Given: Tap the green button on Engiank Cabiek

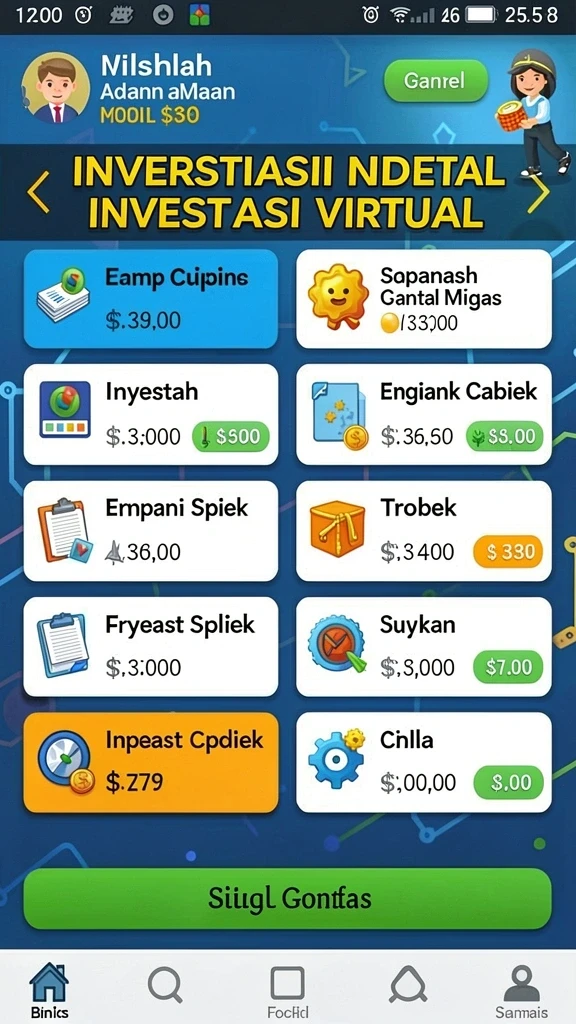Looking at the screenshot, I should [504, 436].
